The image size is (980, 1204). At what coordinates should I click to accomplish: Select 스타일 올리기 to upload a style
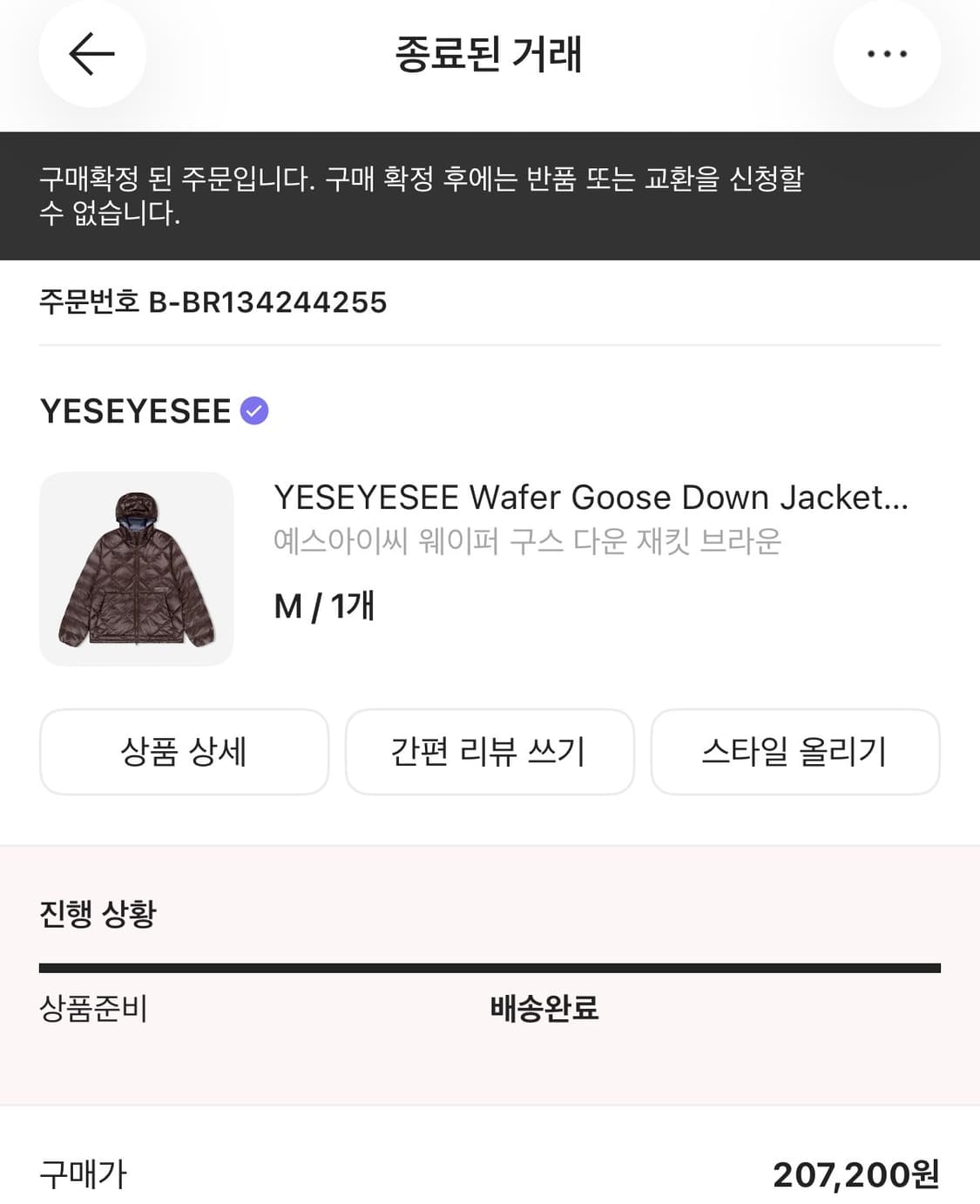796,751
